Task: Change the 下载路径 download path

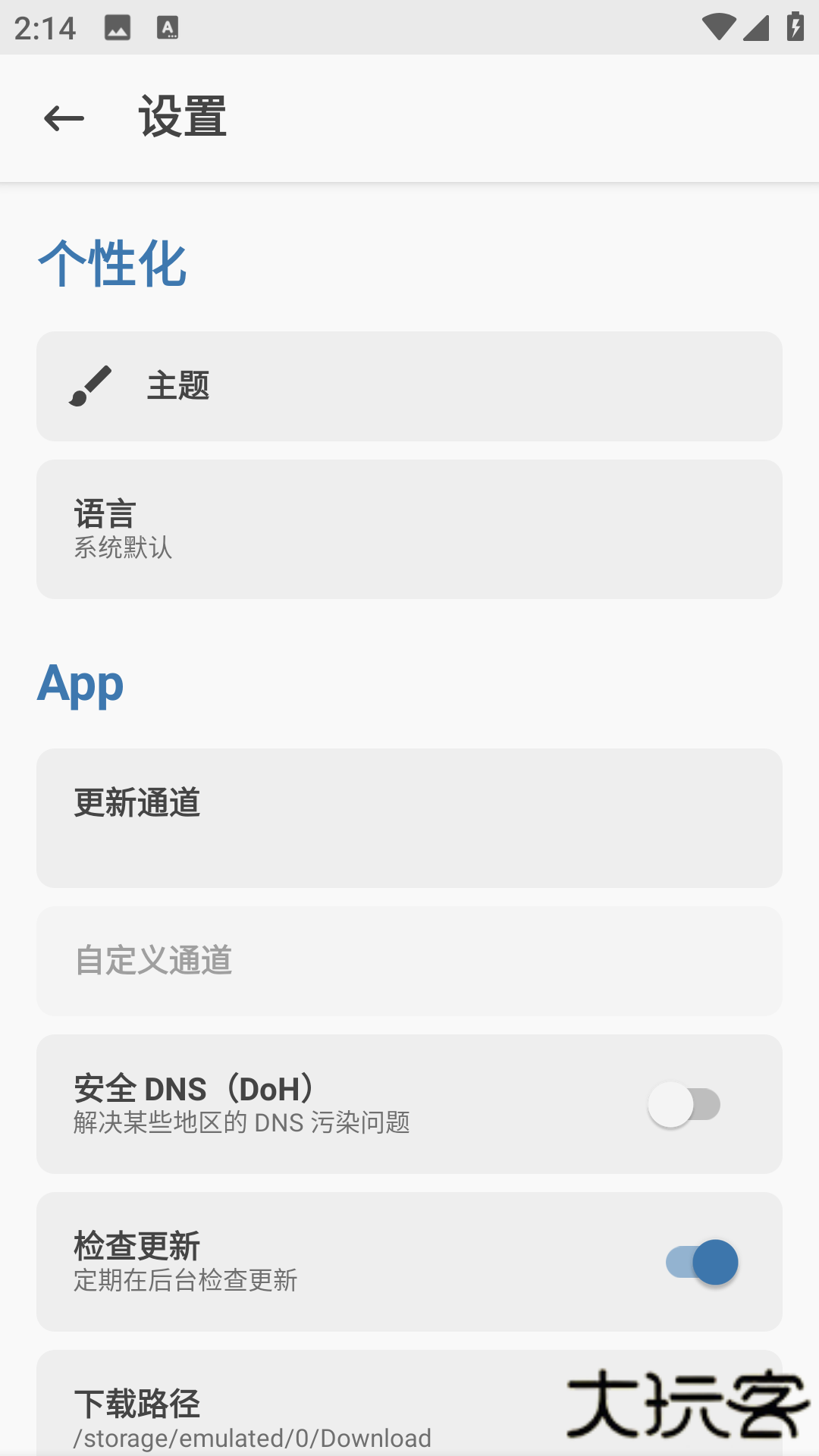Action: [303, 1417]
